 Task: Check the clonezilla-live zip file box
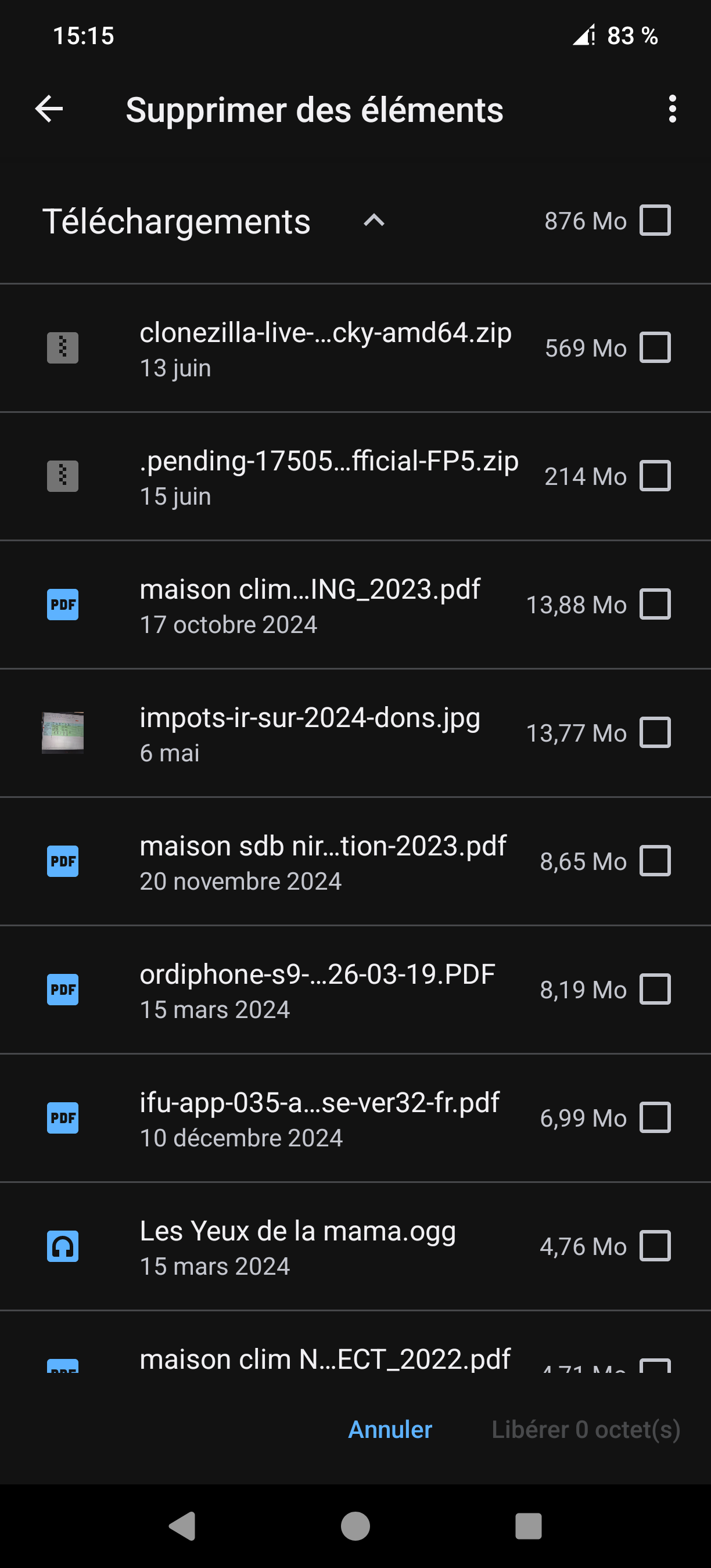pyautogui.click(x=655, y=347)
